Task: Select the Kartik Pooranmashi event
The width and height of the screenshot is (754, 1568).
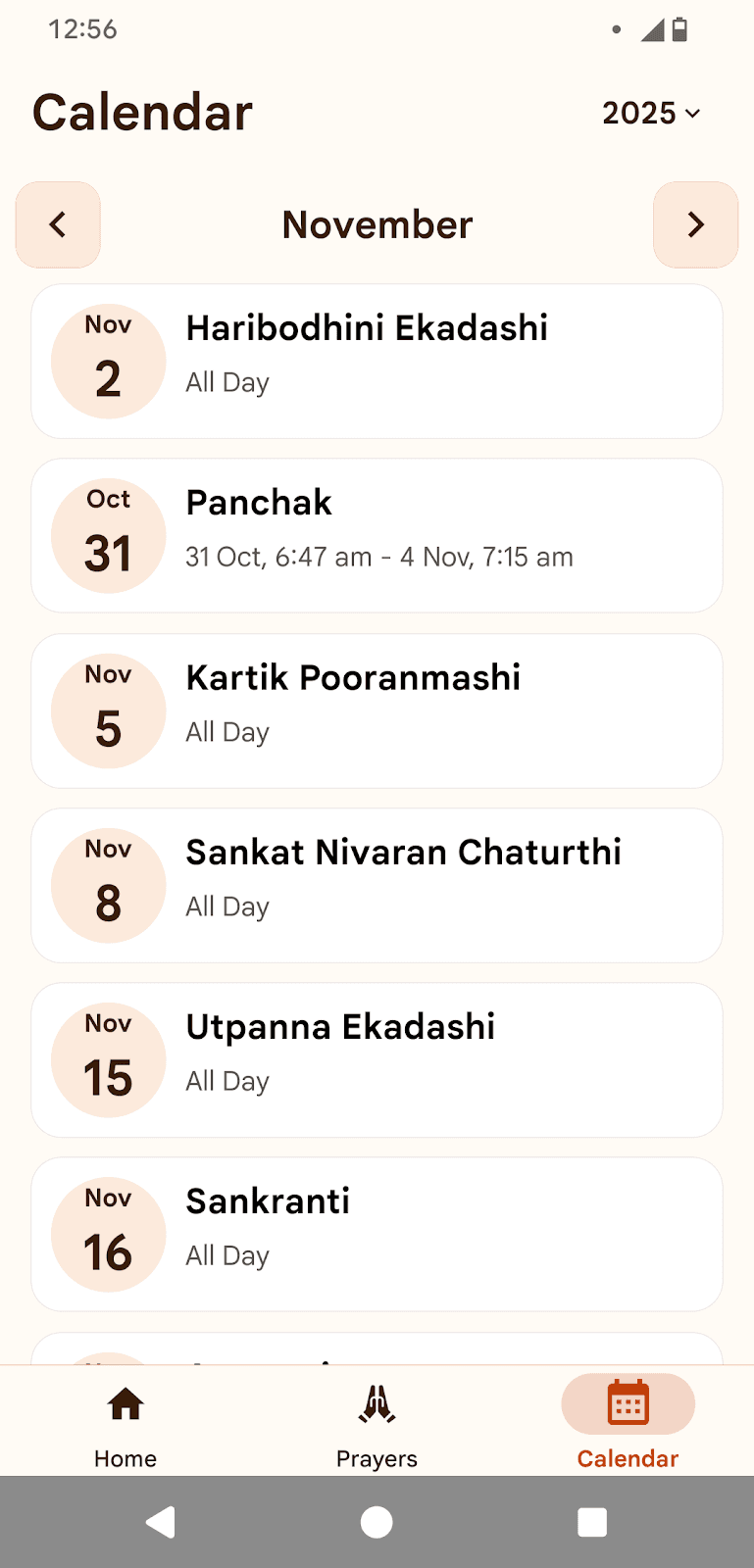Action: [x=377, y=710]
